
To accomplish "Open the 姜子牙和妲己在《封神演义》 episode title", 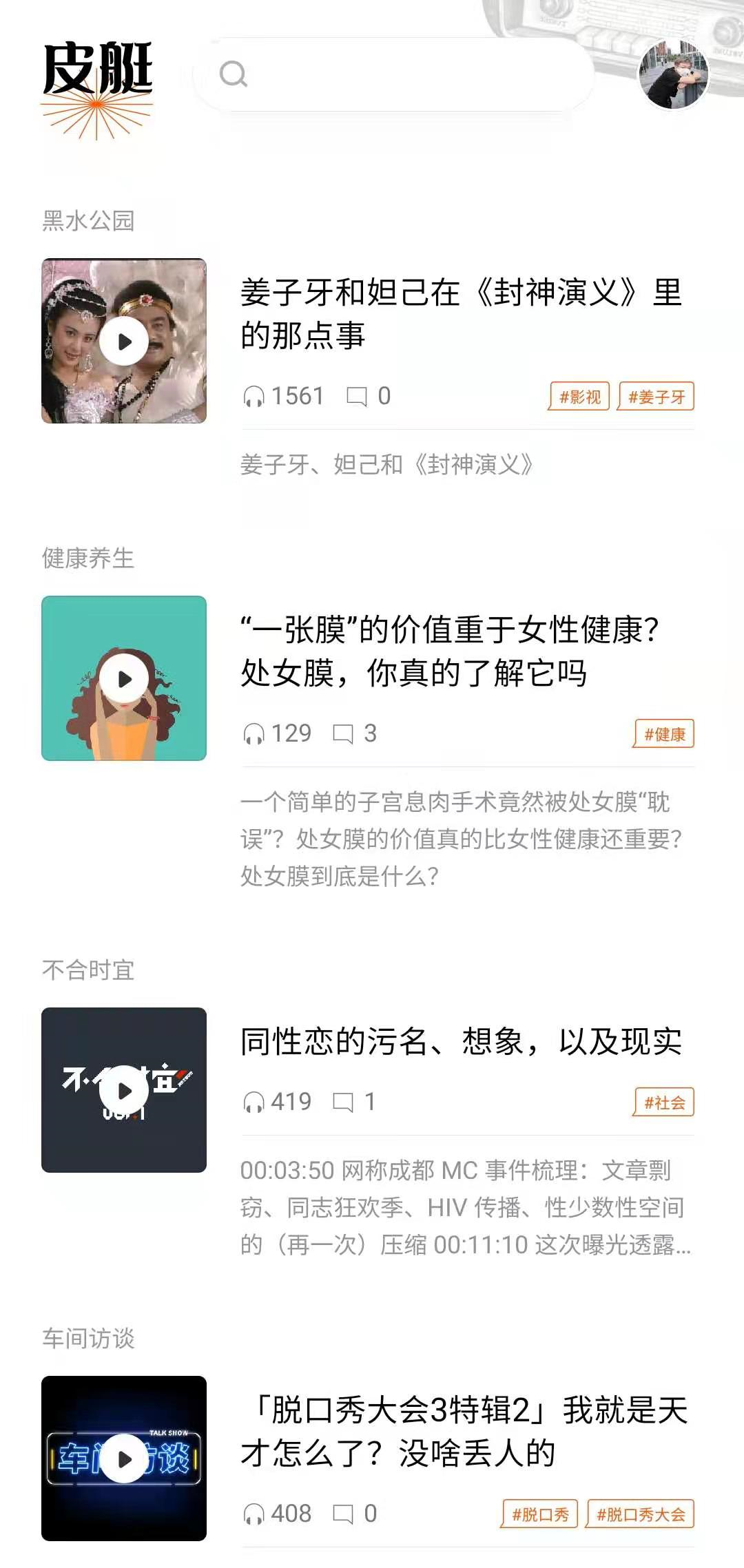I will 460,313.
